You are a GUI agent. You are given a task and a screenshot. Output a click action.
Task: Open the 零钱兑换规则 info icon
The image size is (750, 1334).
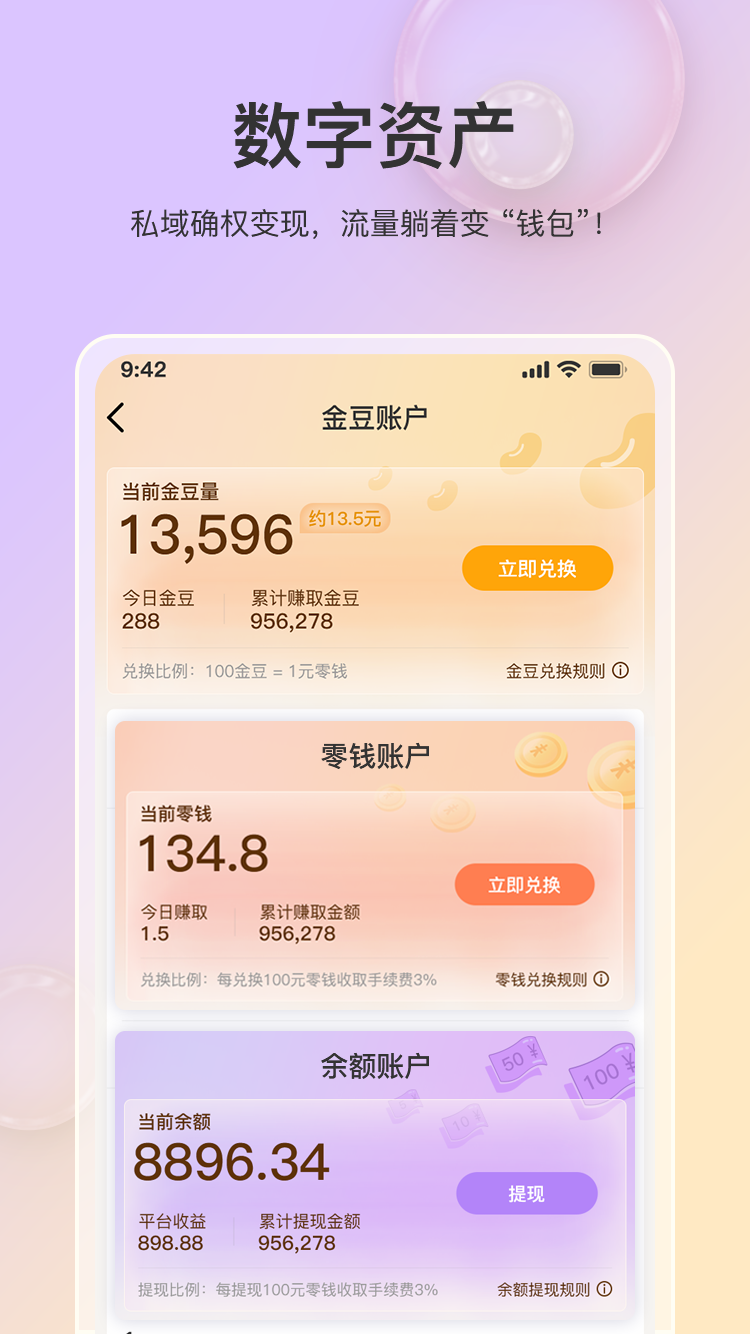click(599, 979)
